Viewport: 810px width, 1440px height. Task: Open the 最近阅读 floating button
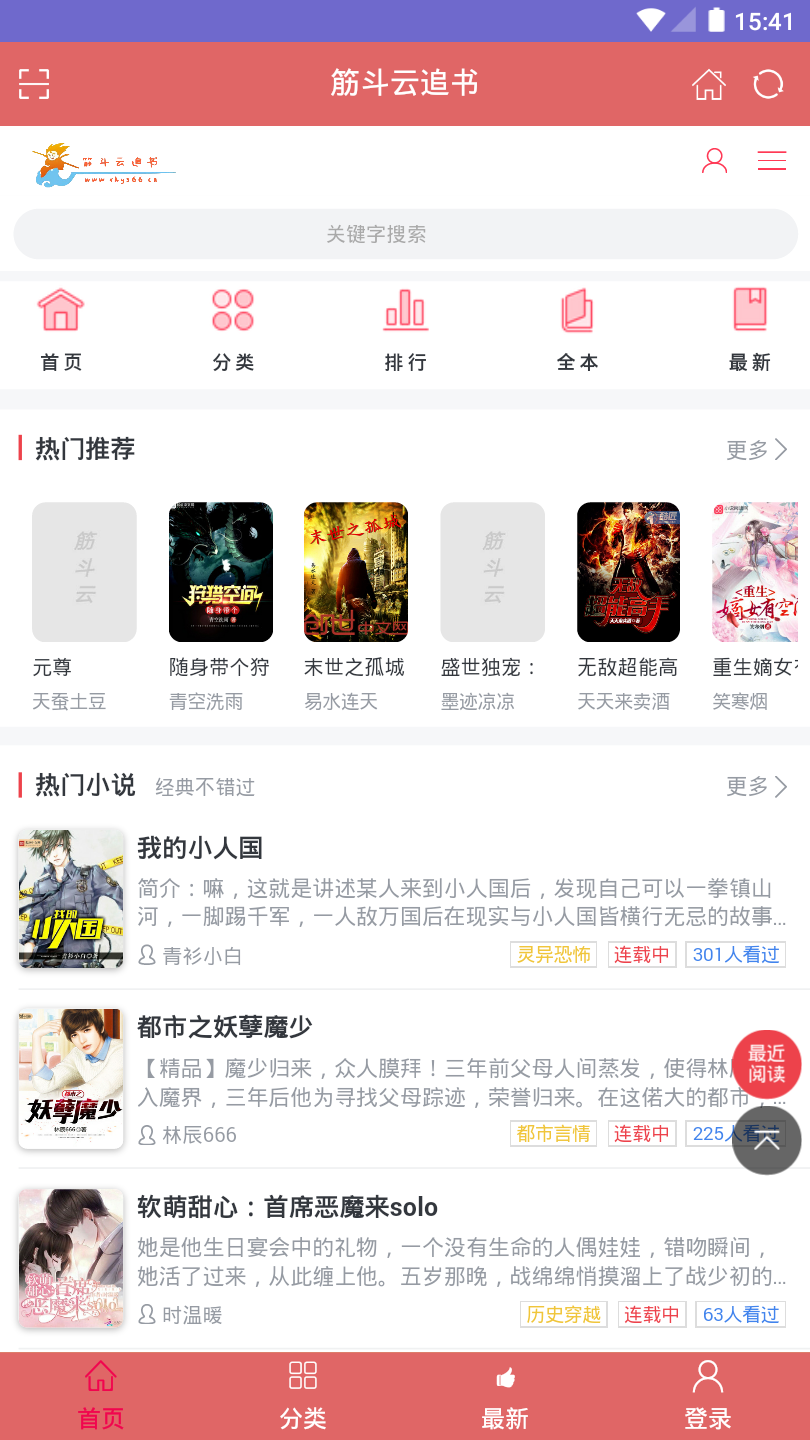click(766, 1063)
